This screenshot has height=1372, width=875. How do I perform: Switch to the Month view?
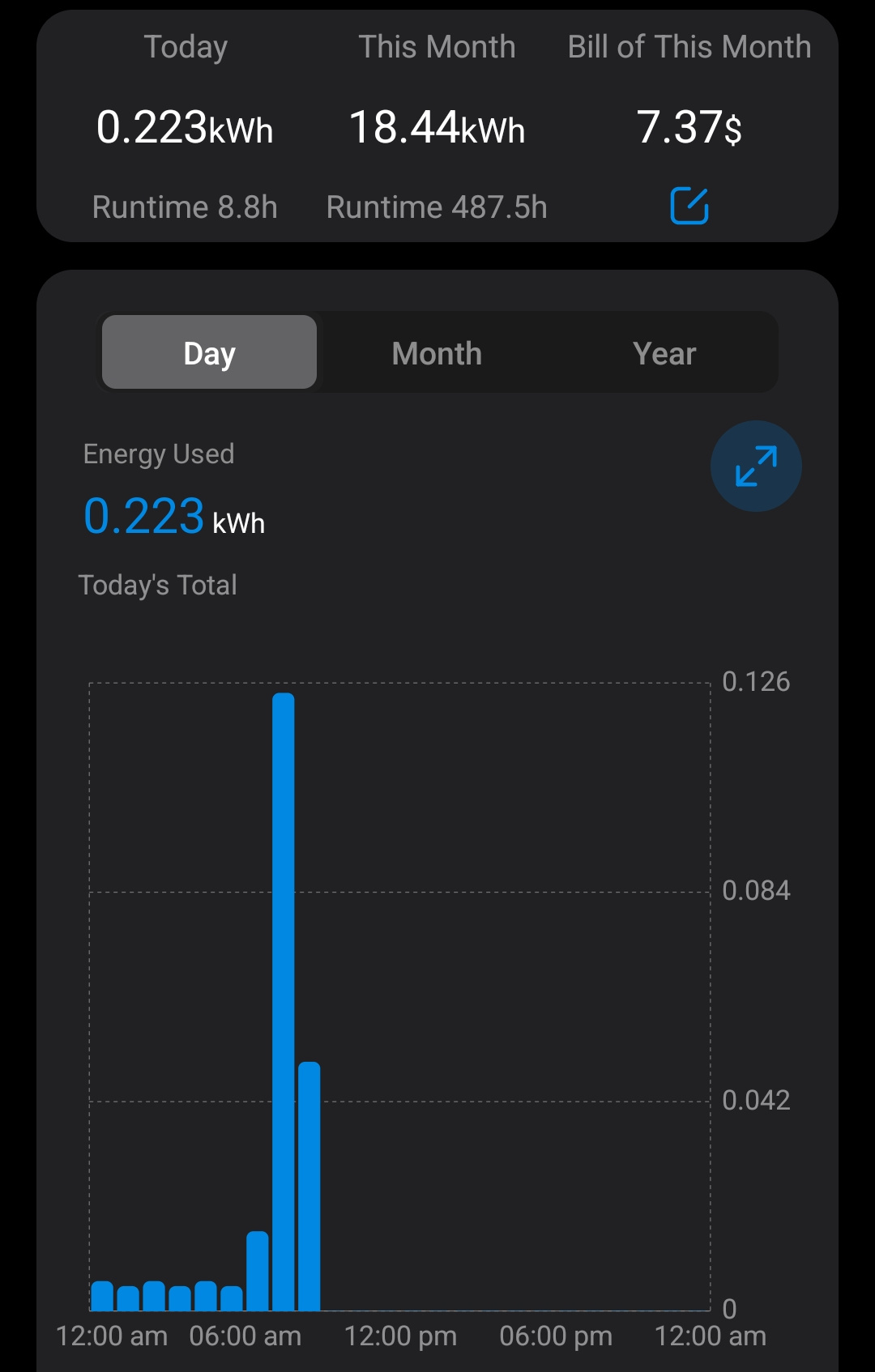pos(437,353)
